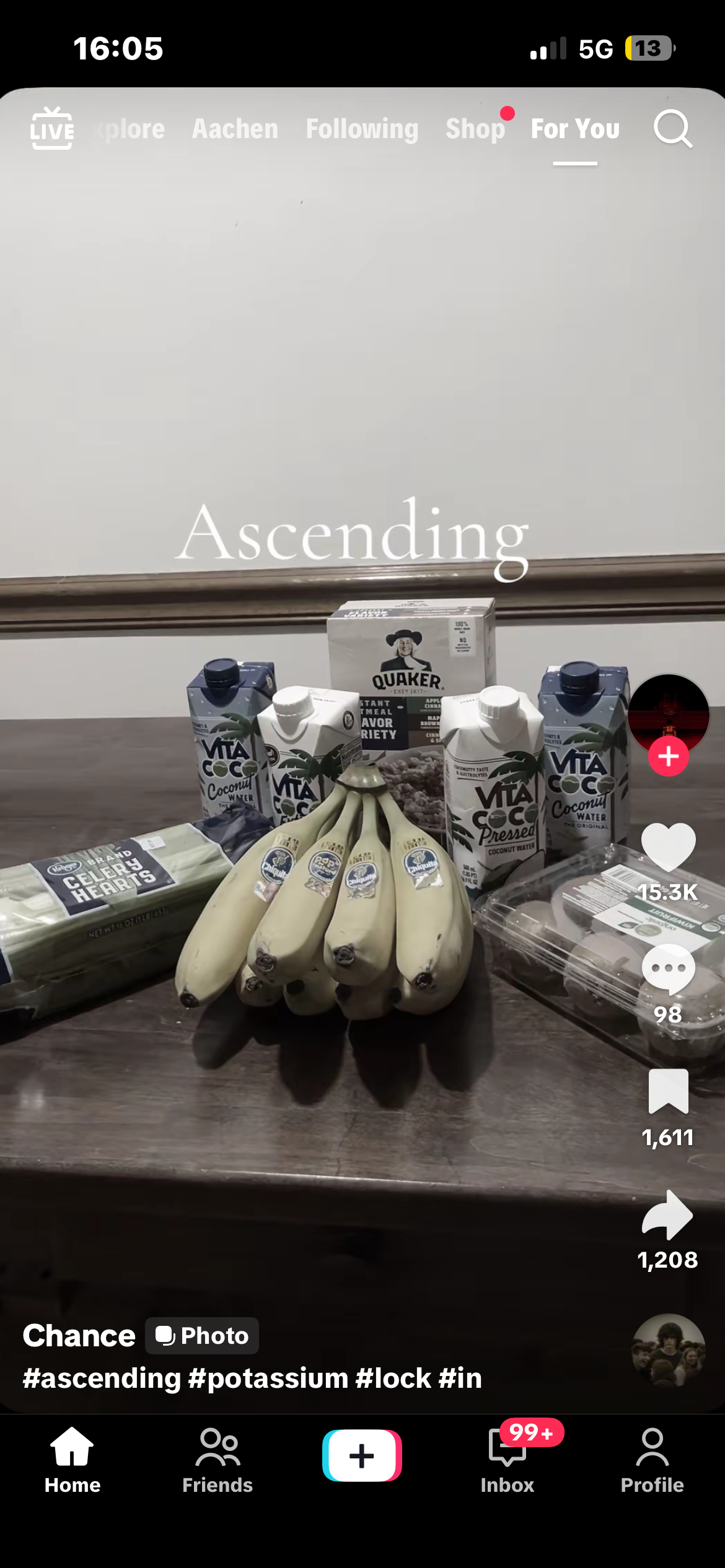
Task: Open the Inbox tab
Action: point(507,1460)
